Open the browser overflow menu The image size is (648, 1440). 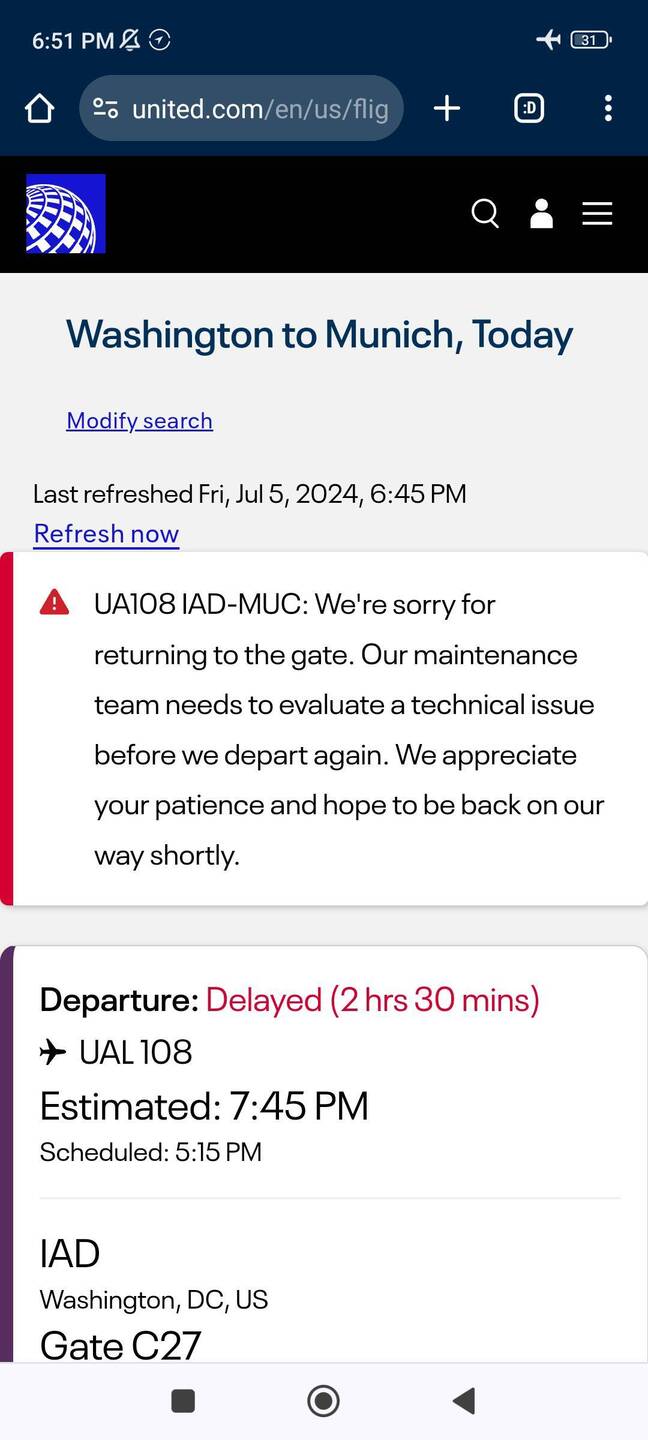[608, 108]
